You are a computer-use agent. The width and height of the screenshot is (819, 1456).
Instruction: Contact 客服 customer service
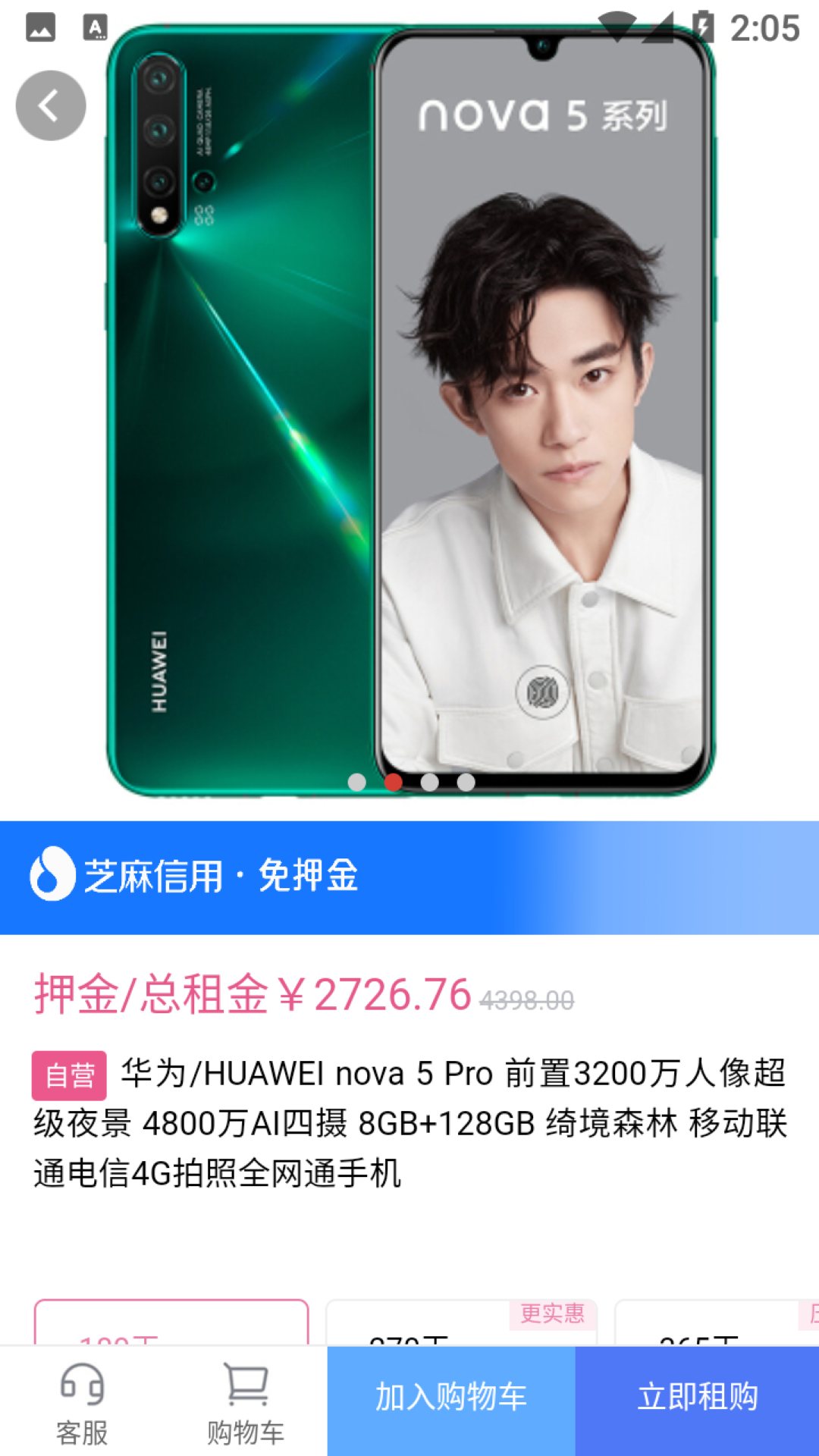[x=82, y=1402]
